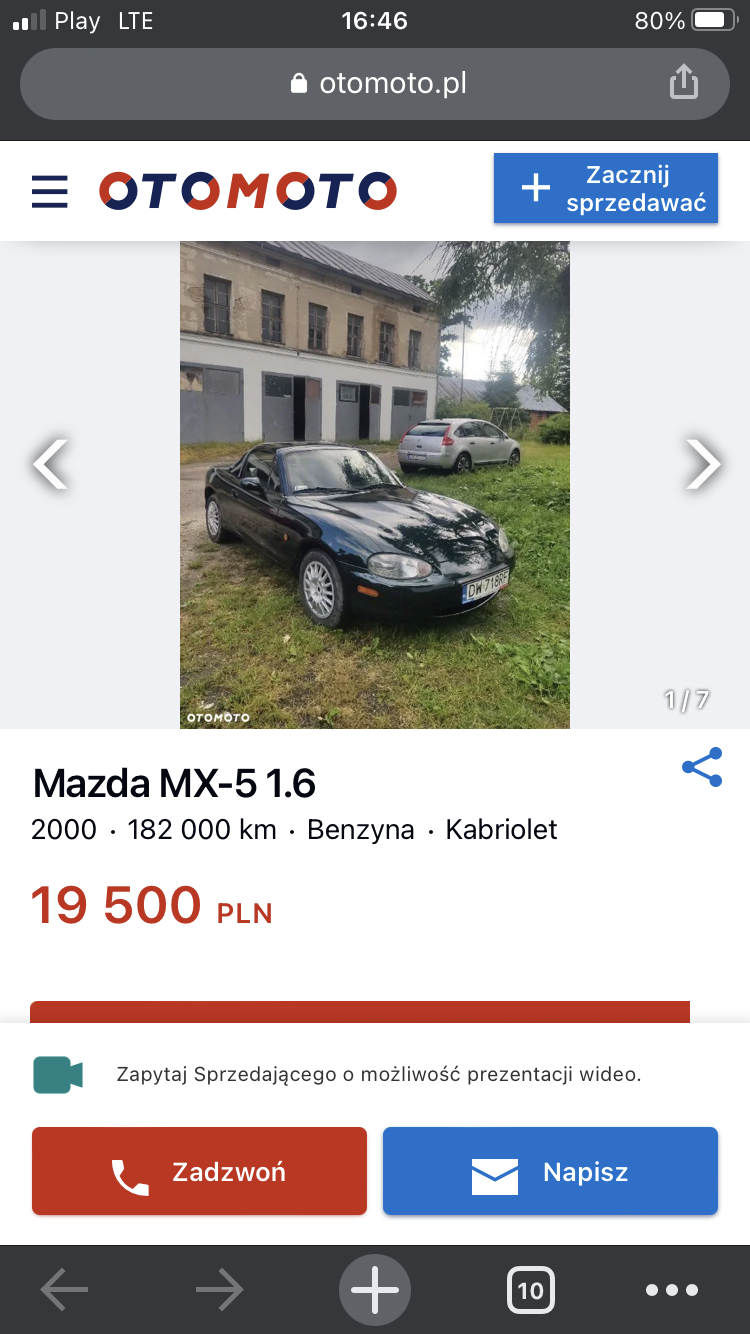Share this Mazda MX-5 listing
The image size is (750, 1334).
click(x=701, y=767)
